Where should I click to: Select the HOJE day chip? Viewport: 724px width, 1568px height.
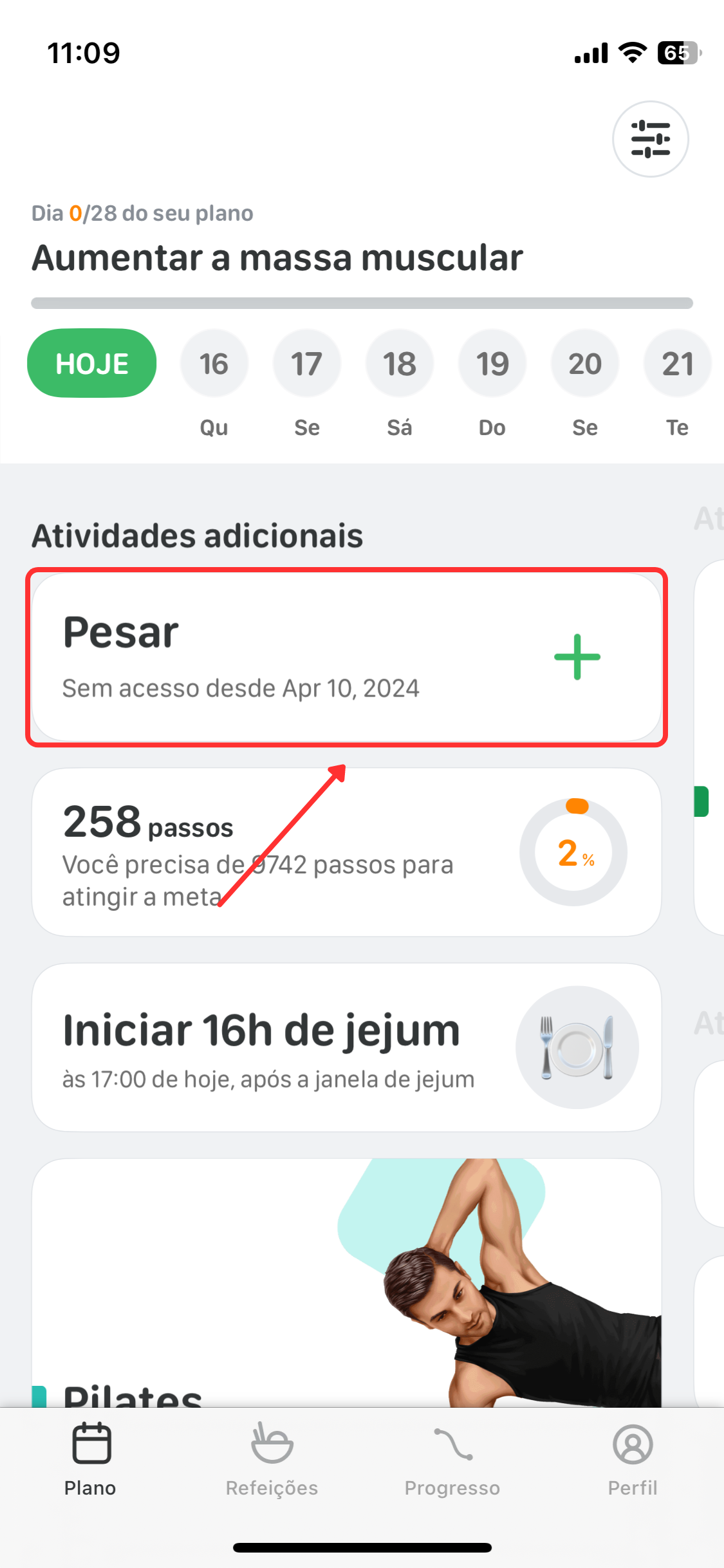pos(92,363)
